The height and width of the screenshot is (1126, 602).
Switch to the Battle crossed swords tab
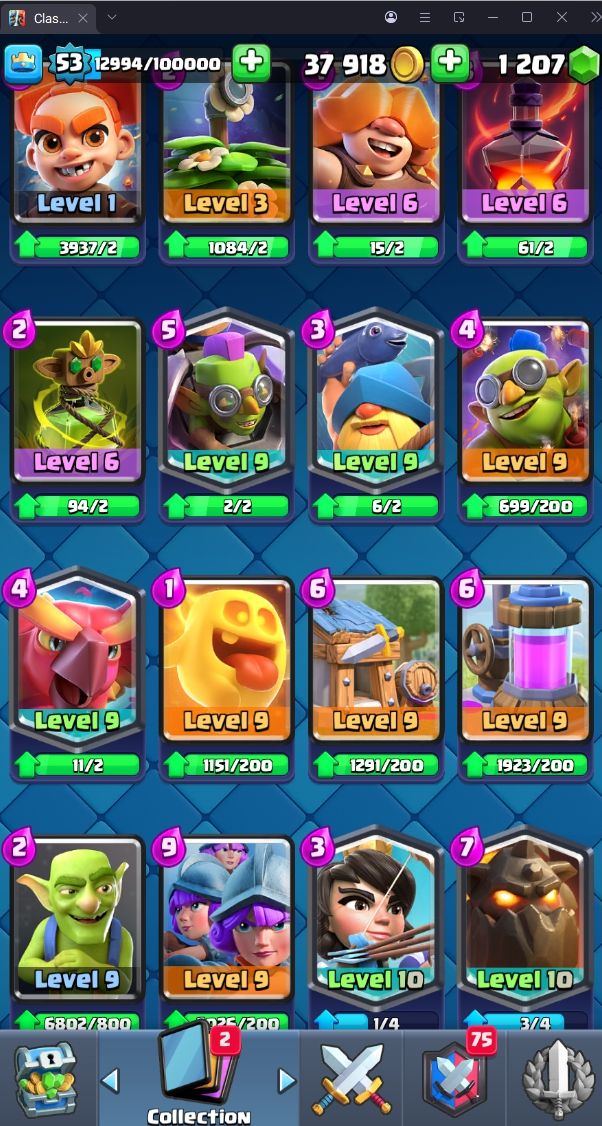[x=350, y=1078]
